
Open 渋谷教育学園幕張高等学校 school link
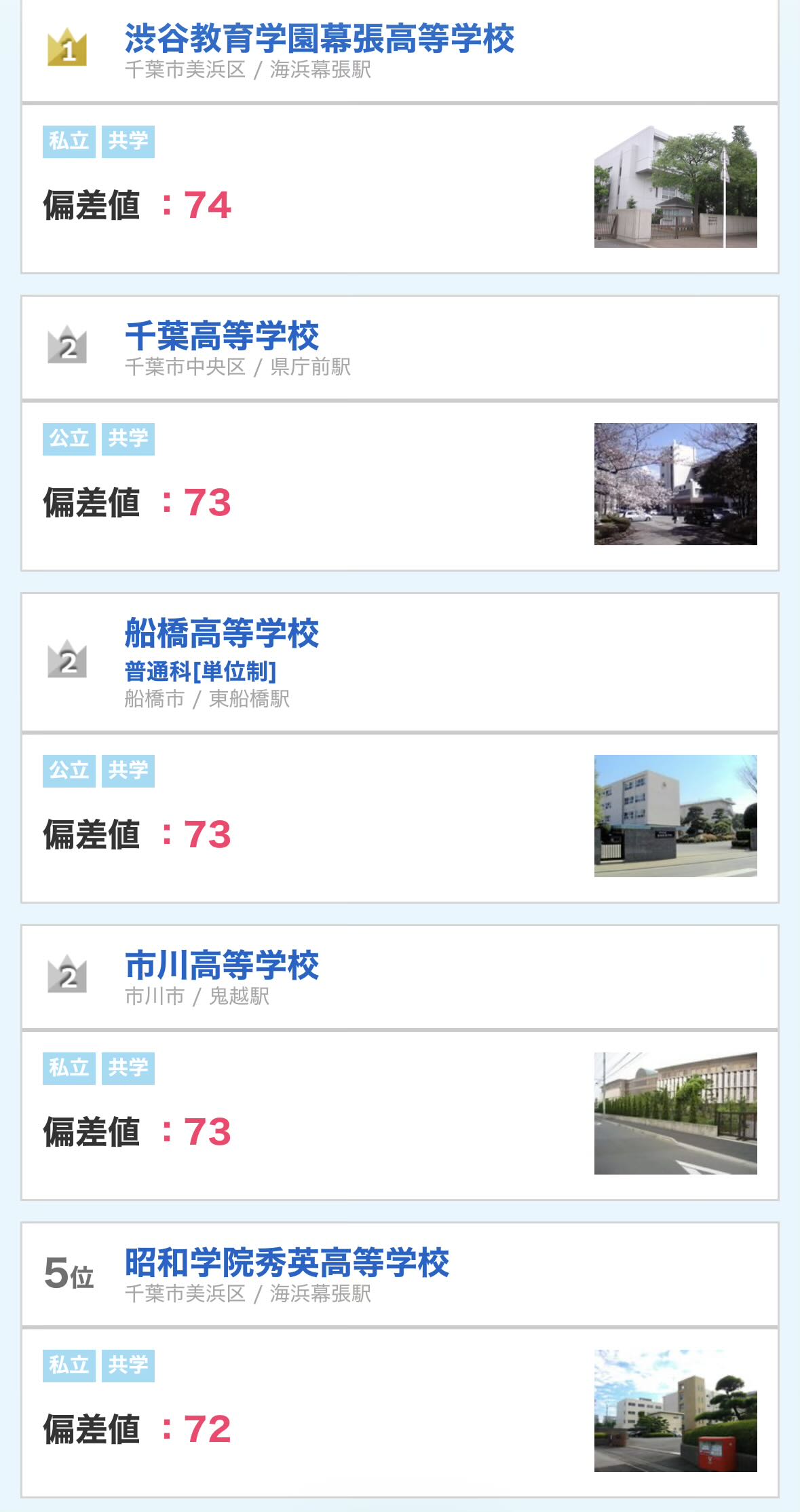point(319,39)
